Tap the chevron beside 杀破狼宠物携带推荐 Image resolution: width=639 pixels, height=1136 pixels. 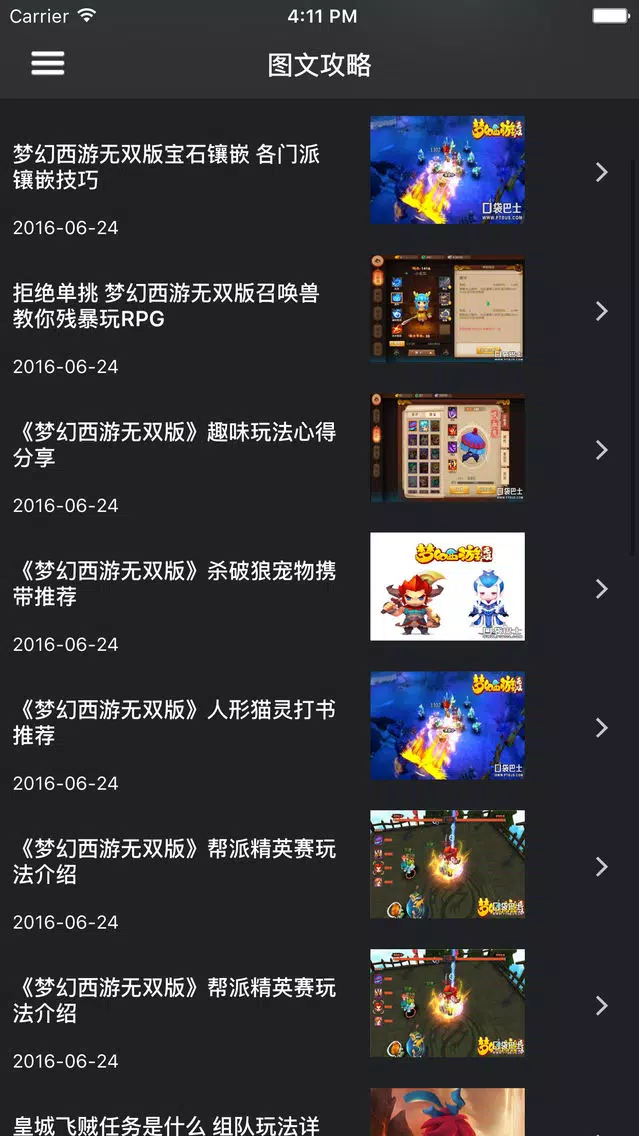pos(601,588)
